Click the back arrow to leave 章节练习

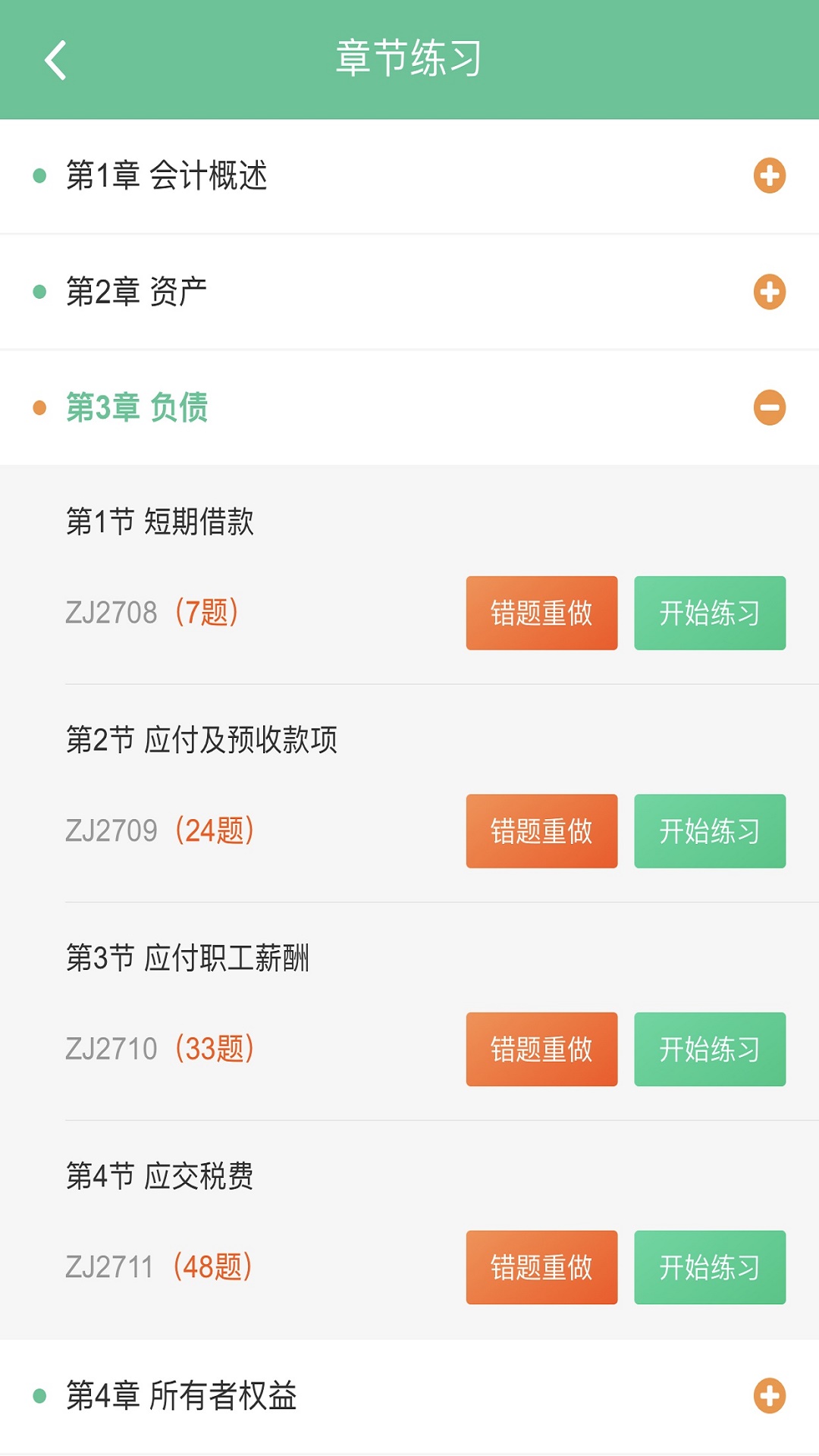[54, 61]
